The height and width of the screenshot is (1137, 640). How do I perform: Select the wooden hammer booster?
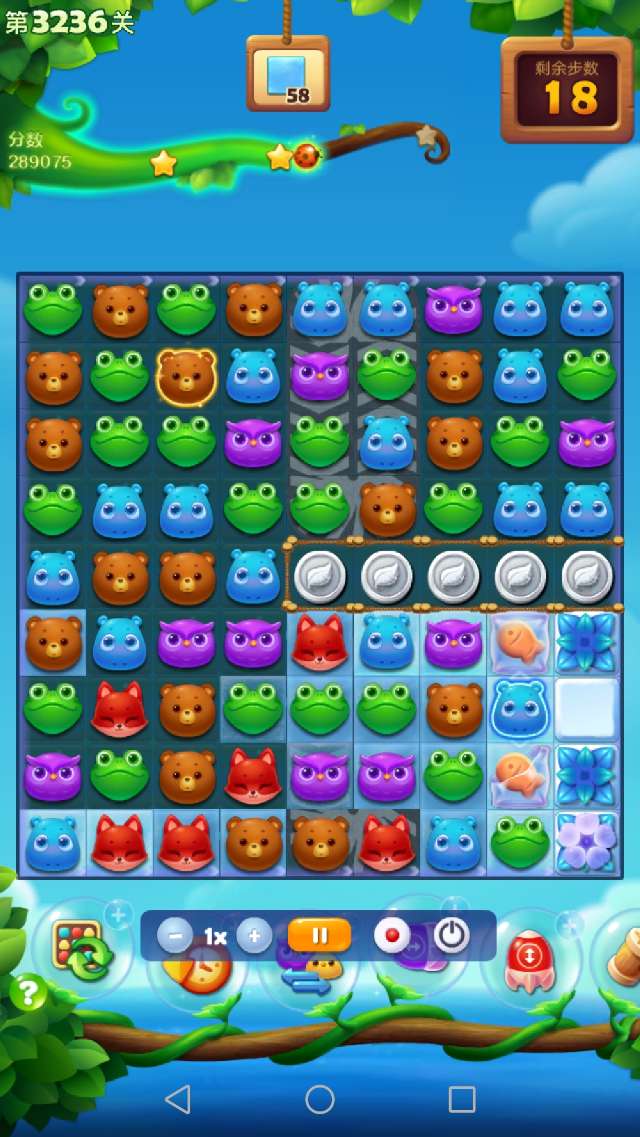coord(622,955)
